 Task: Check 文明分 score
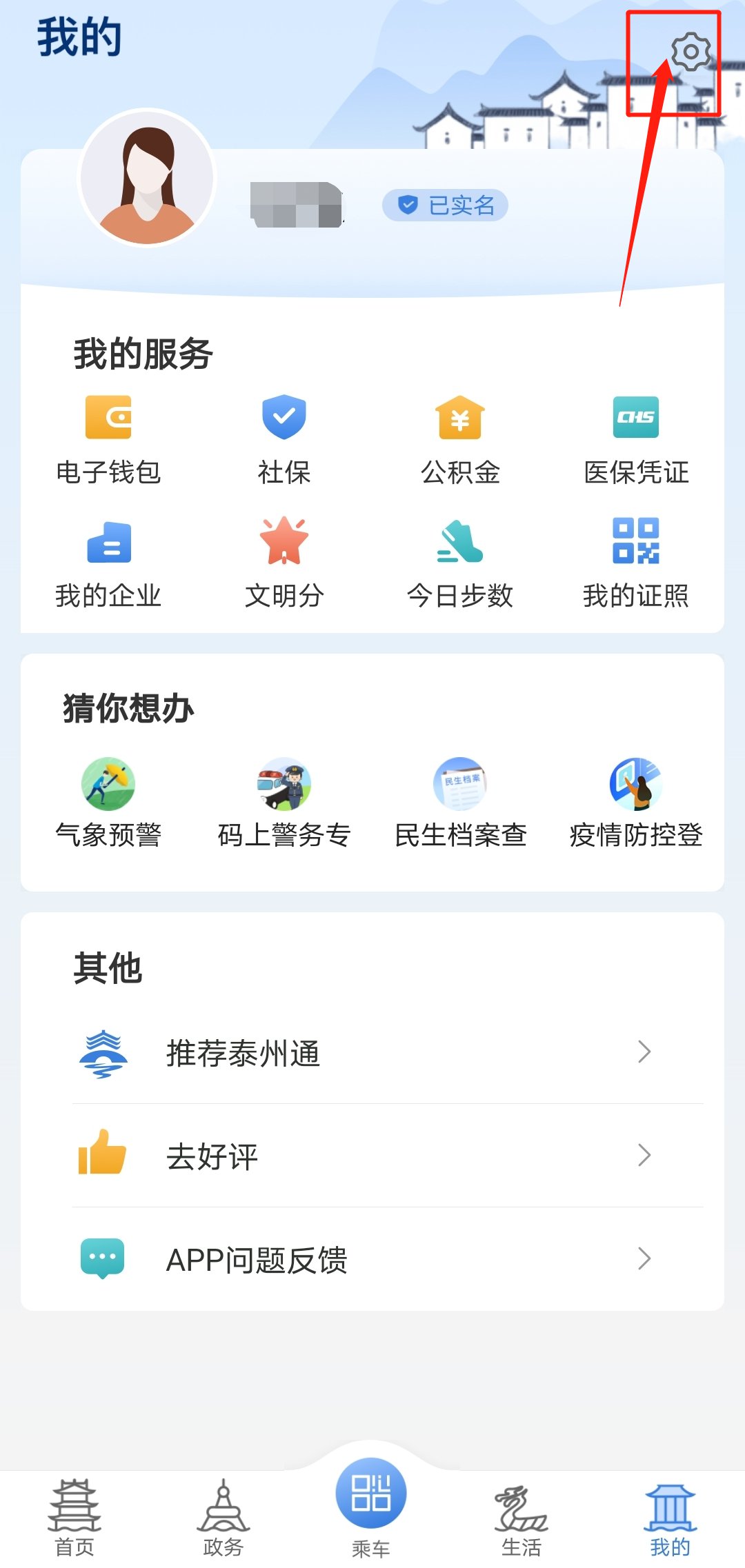(x=284, y=562)
